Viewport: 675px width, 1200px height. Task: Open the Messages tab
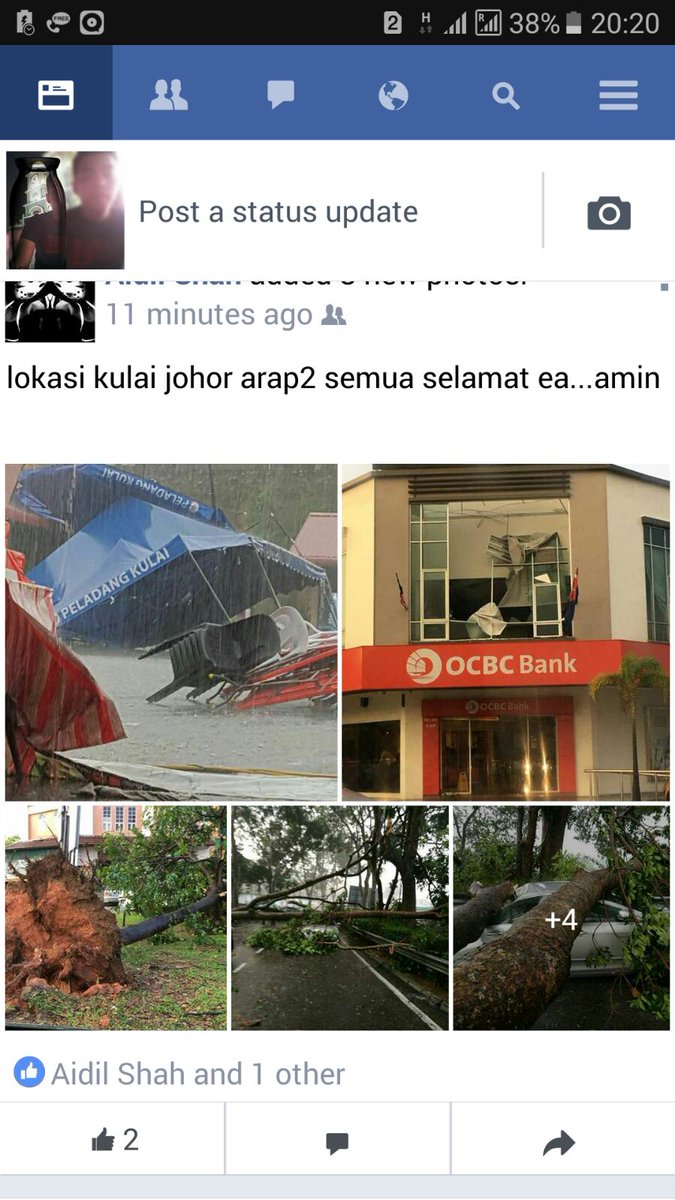click(x=281, y=95)
